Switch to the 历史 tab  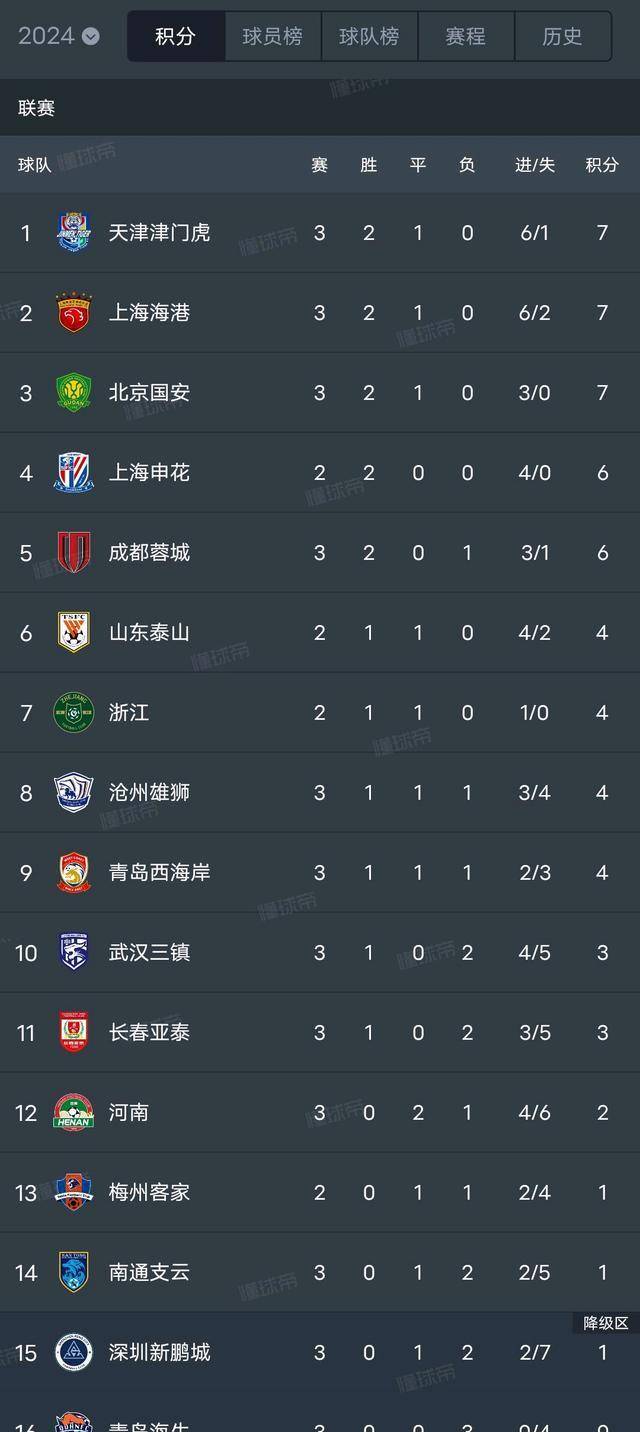tap(562, 37)
